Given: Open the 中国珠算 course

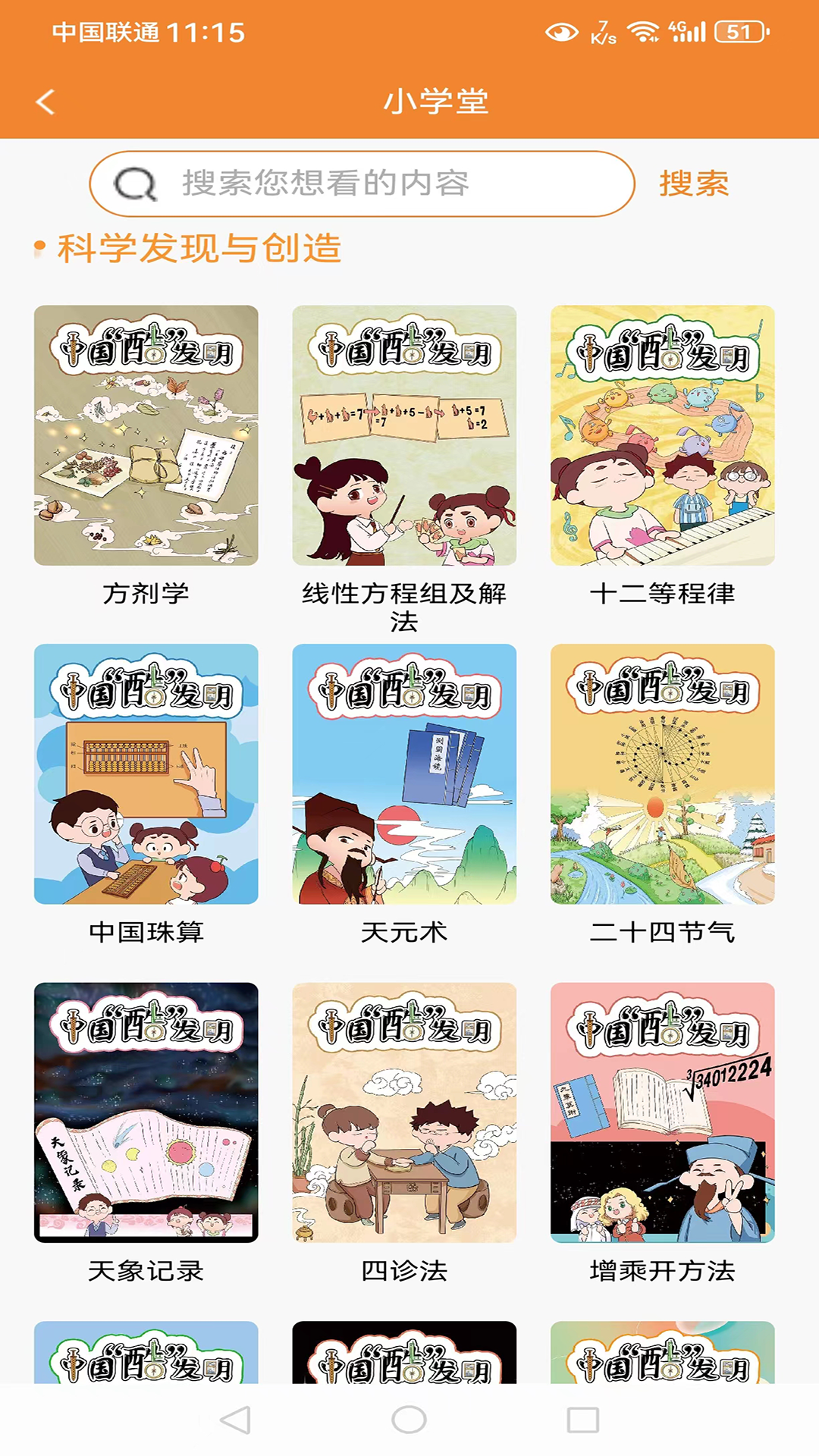Looking at the screenshot, I should coord(146,773).
